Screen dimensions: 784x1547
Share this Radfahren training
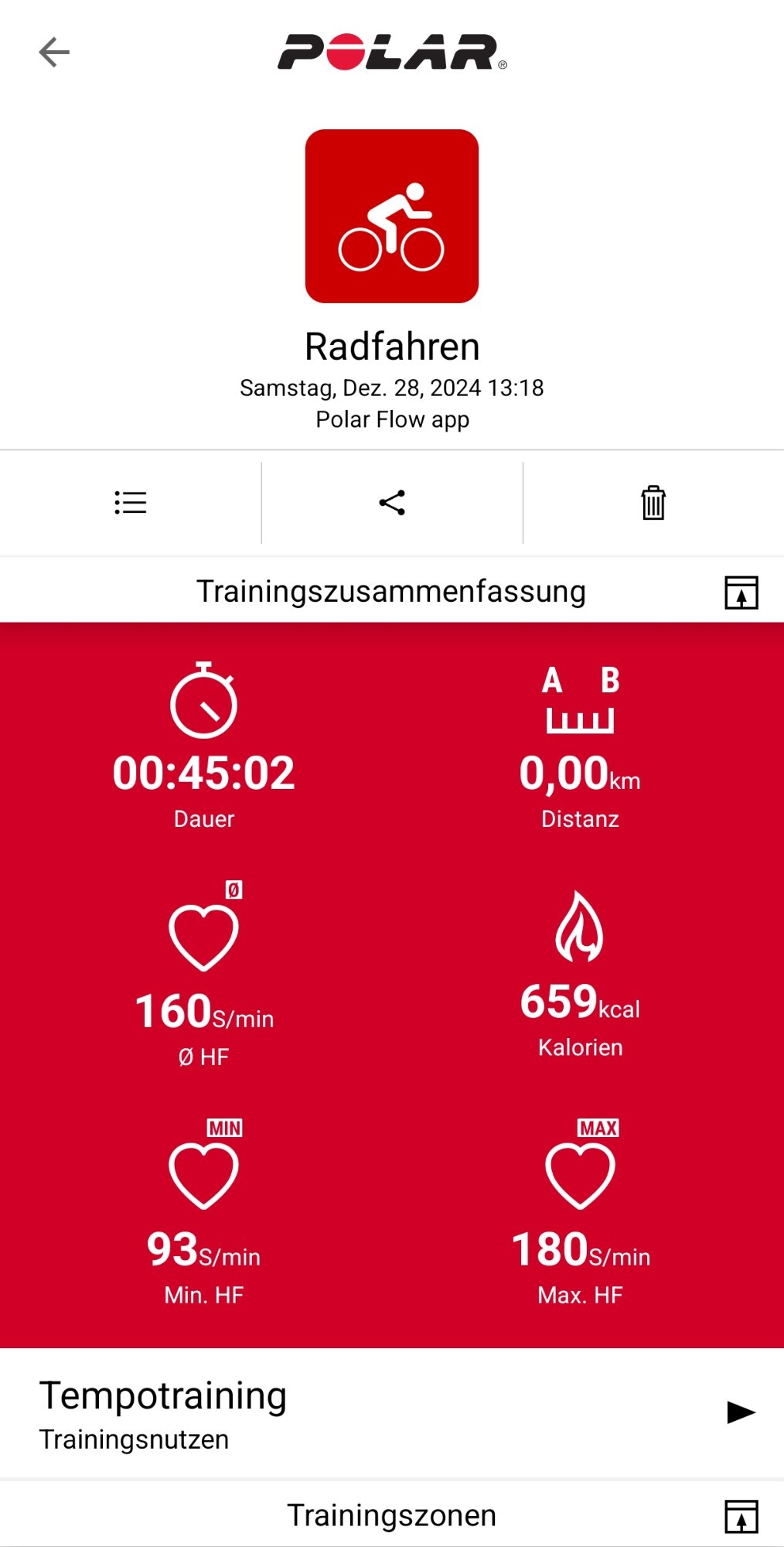(x=392, y=503)
